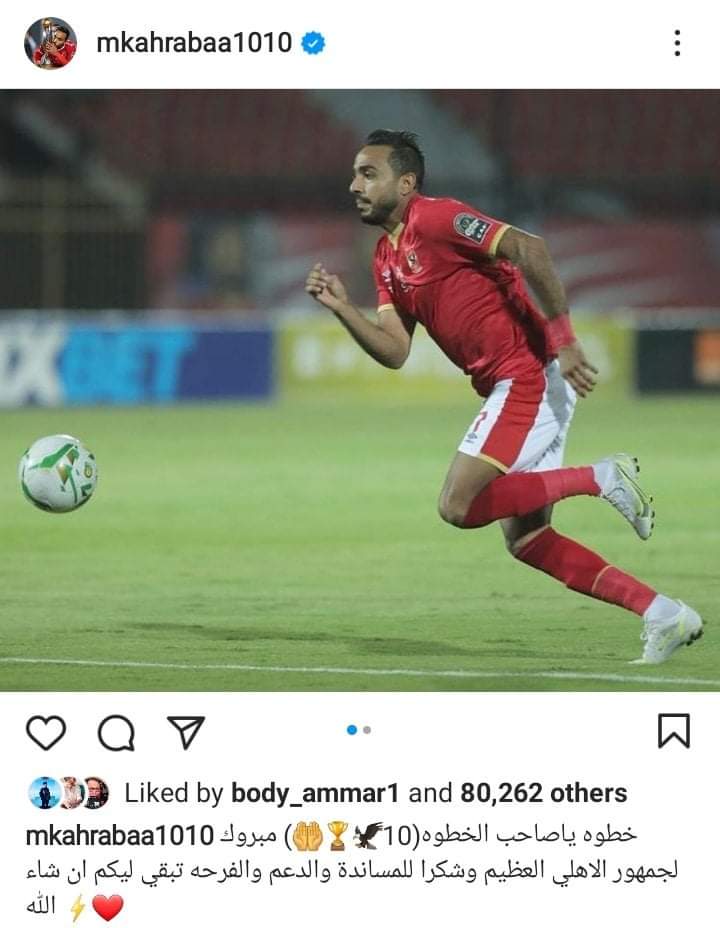Open comments on this post

(x=116, y=732)
